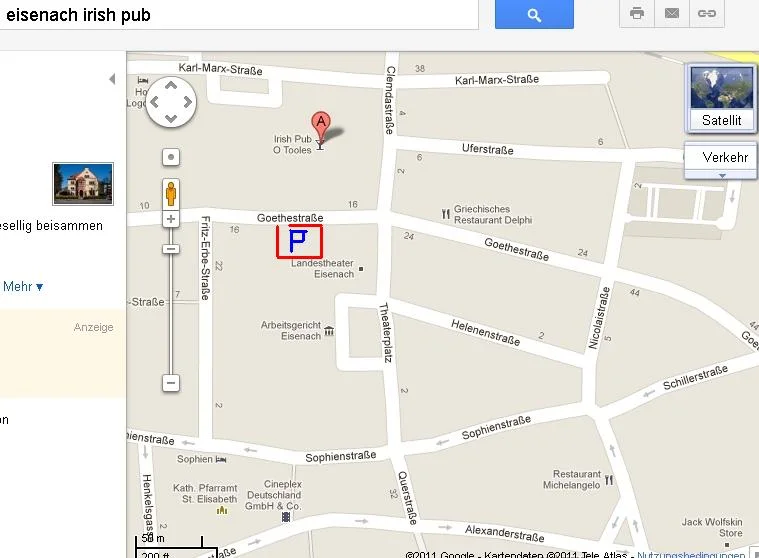Tap the blue search button
Screen dimensions: 759x558
[534, 15]
